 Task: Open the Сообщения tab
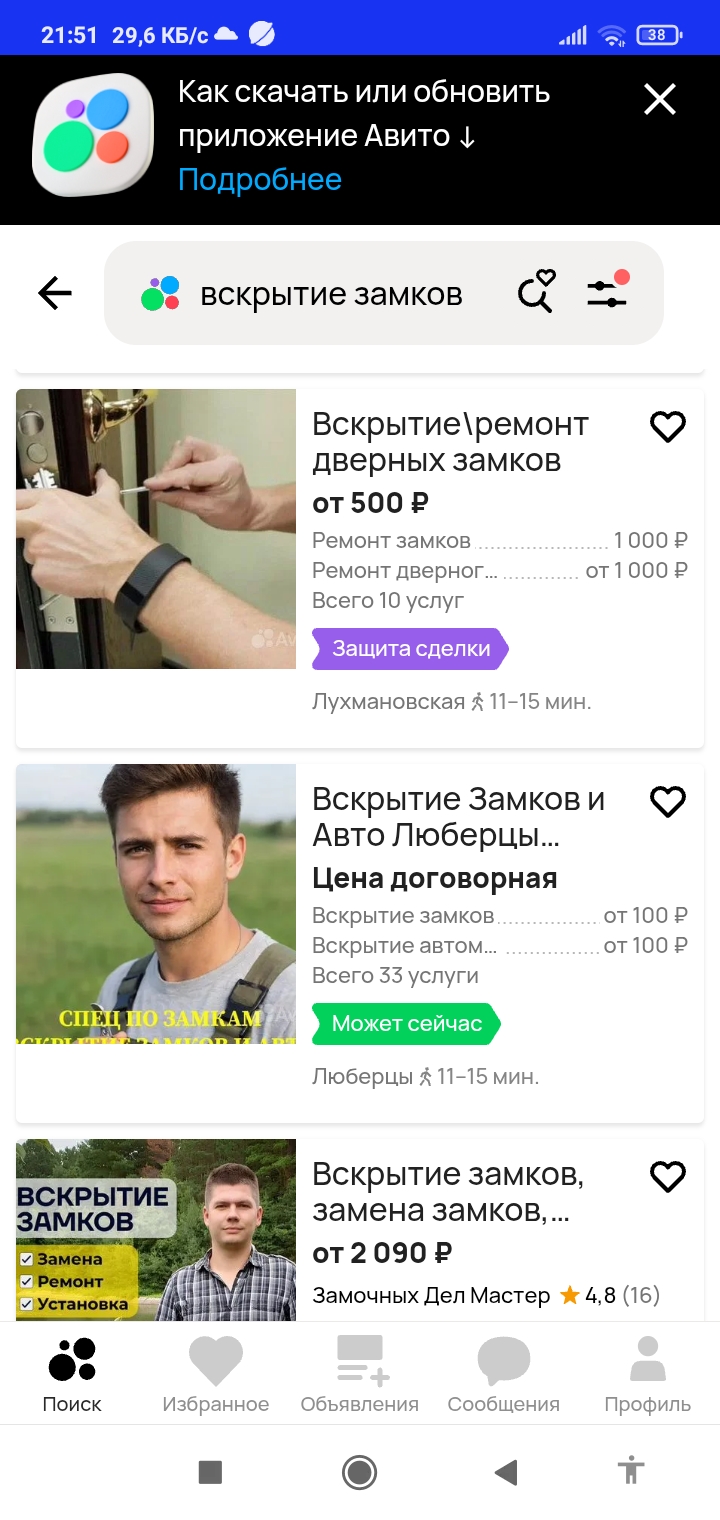[x=504, y=1374]
